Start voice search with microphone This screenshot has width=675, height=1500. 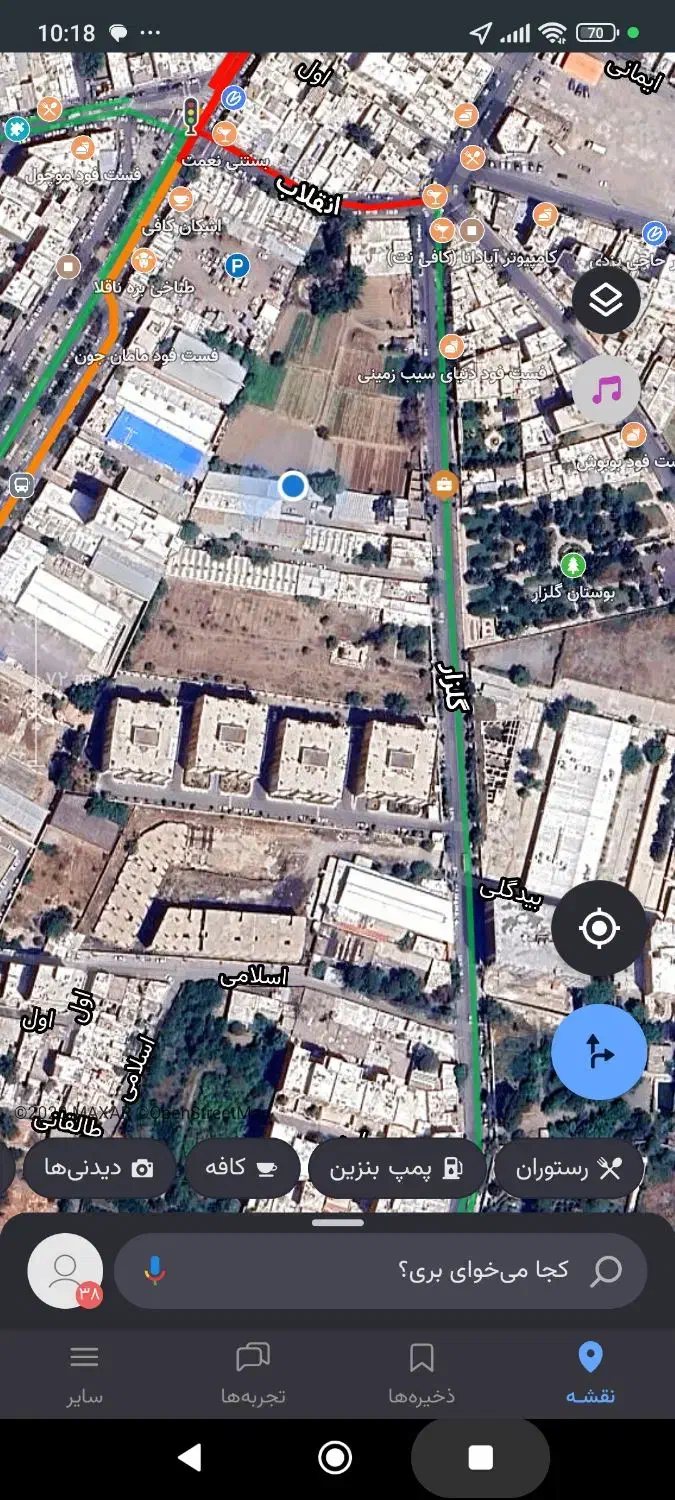click(x=154, y=1271)
